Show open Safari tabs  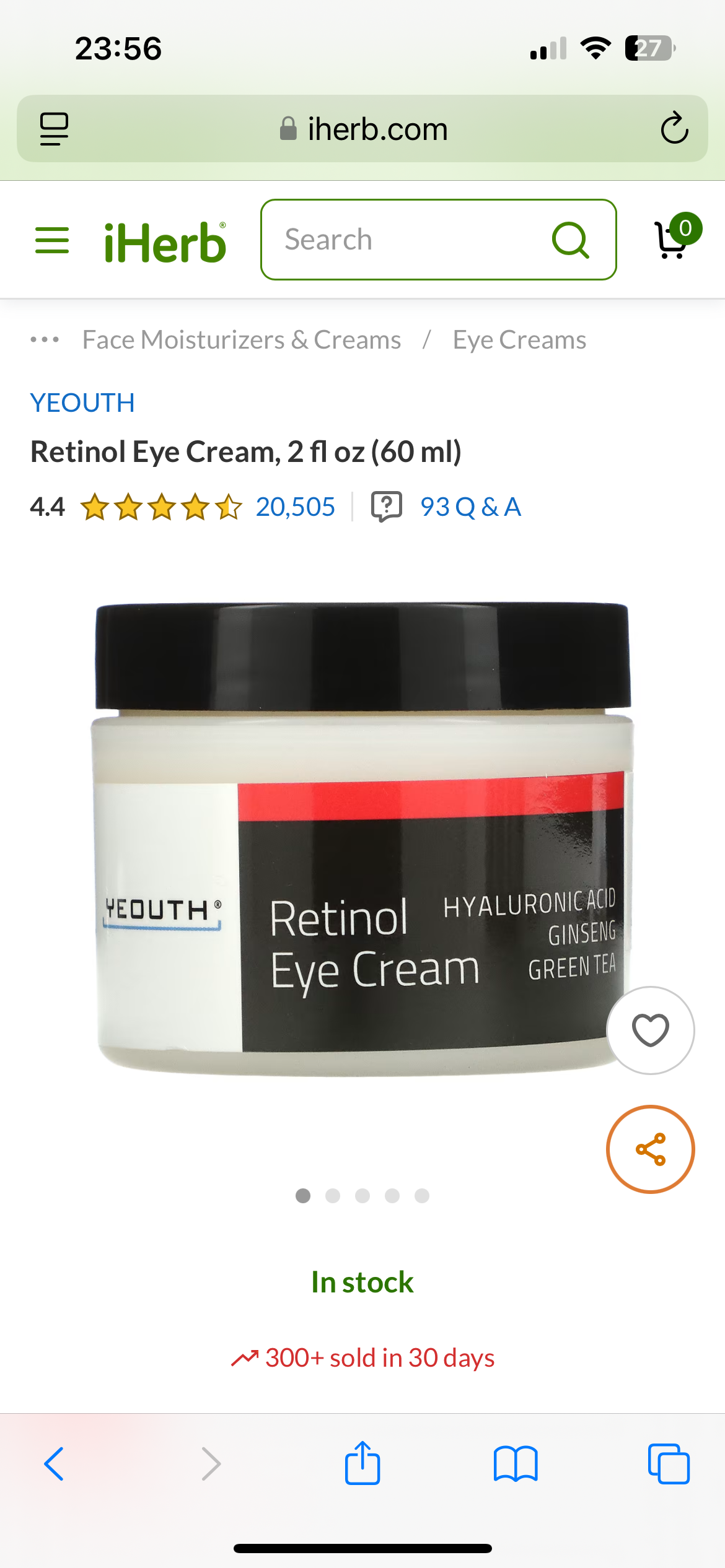(669, 1464)
